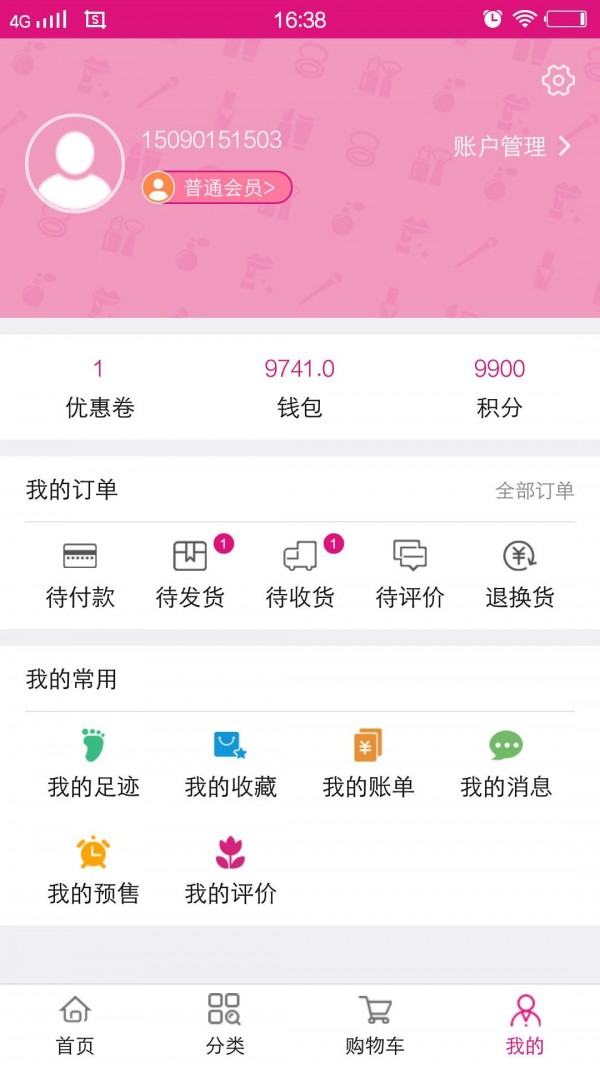This screenshot has width=600, height=1067.
Task: Open 账户管理 account management
Action: pos(511,147)
